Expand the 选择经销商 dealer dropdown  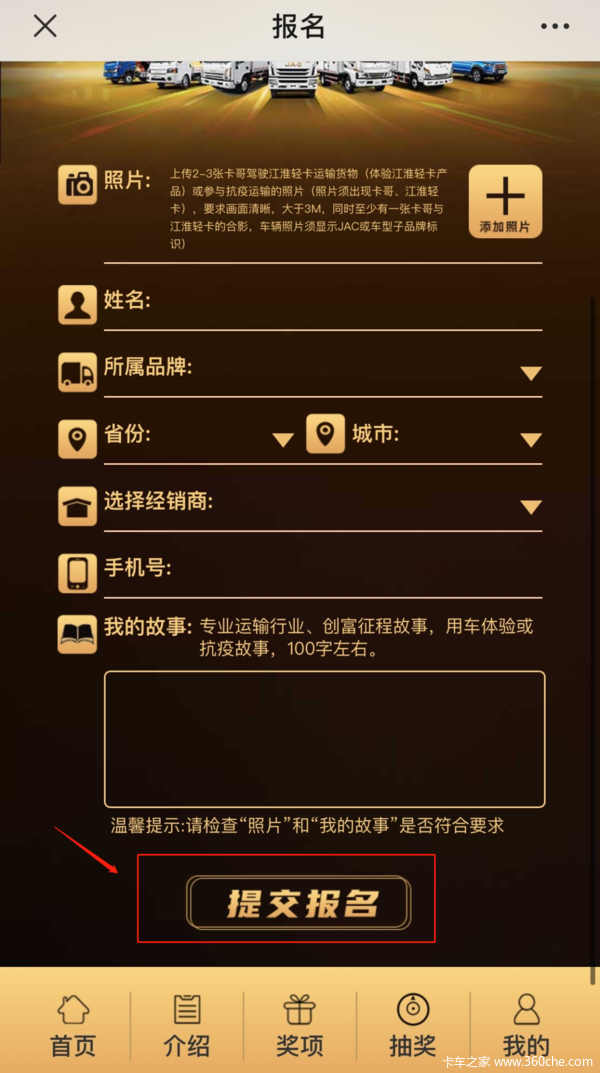point(530,507)
